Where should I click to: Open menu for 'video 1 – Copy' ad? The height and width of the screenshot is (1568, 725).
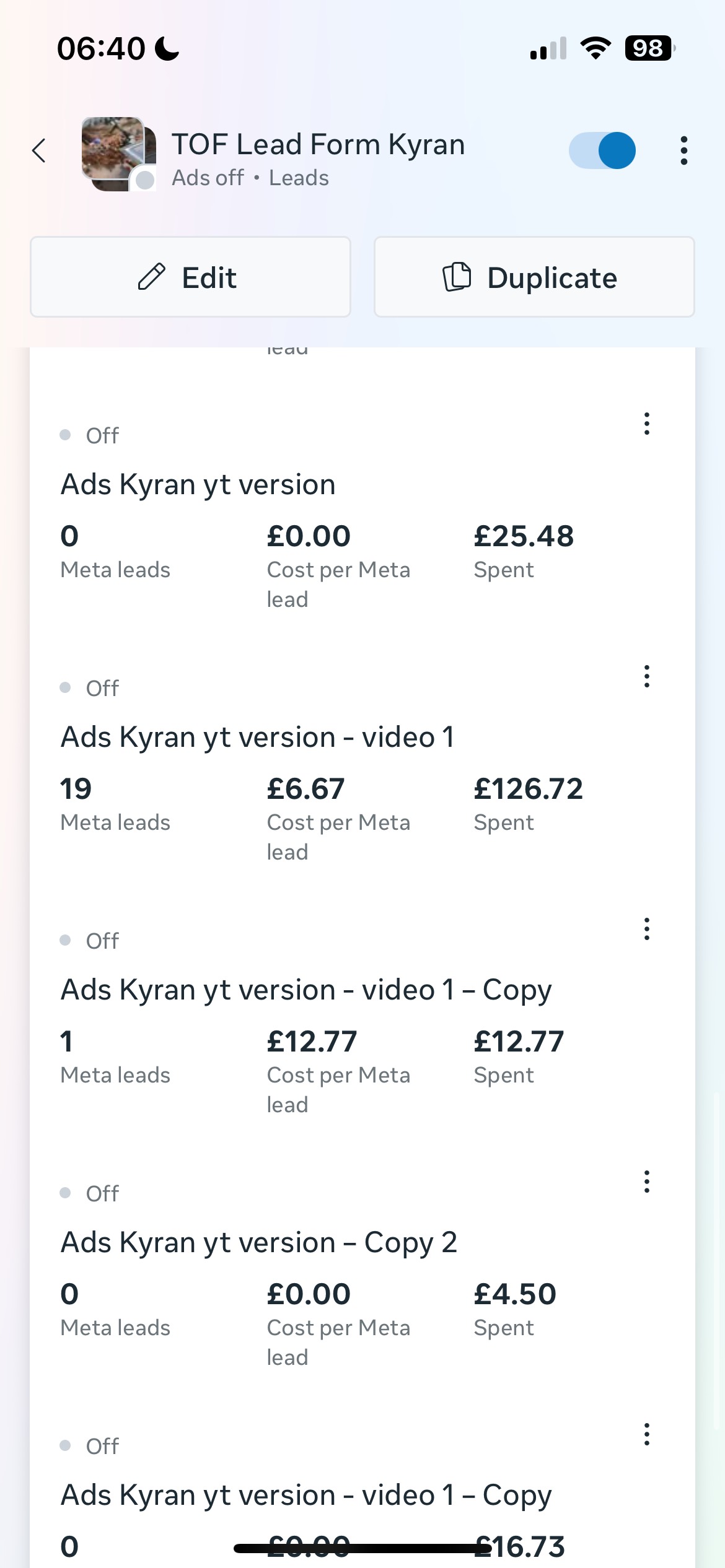(x=646, y=929)
